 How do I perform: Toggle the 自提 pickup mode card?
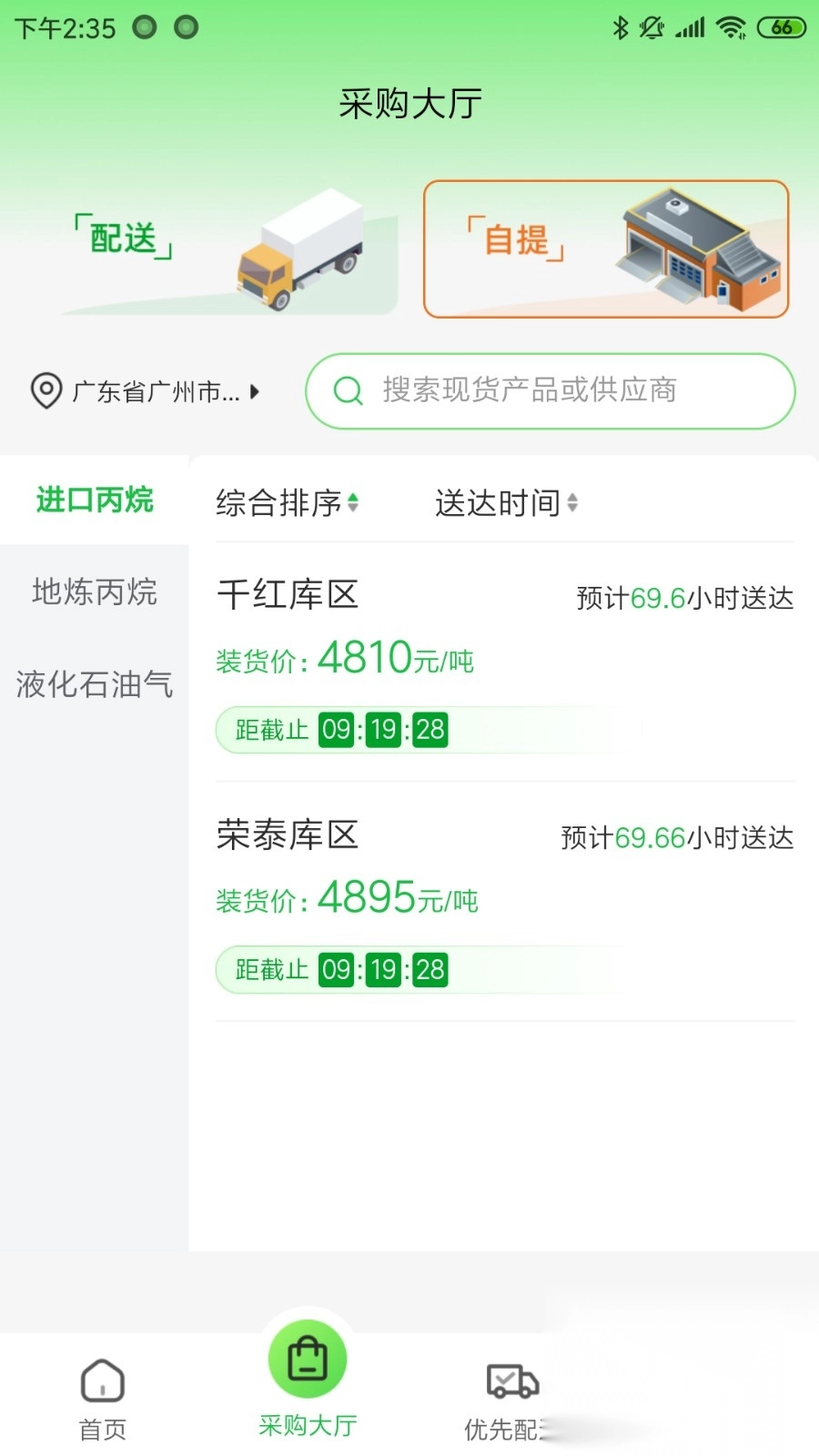tap(603, 246)
